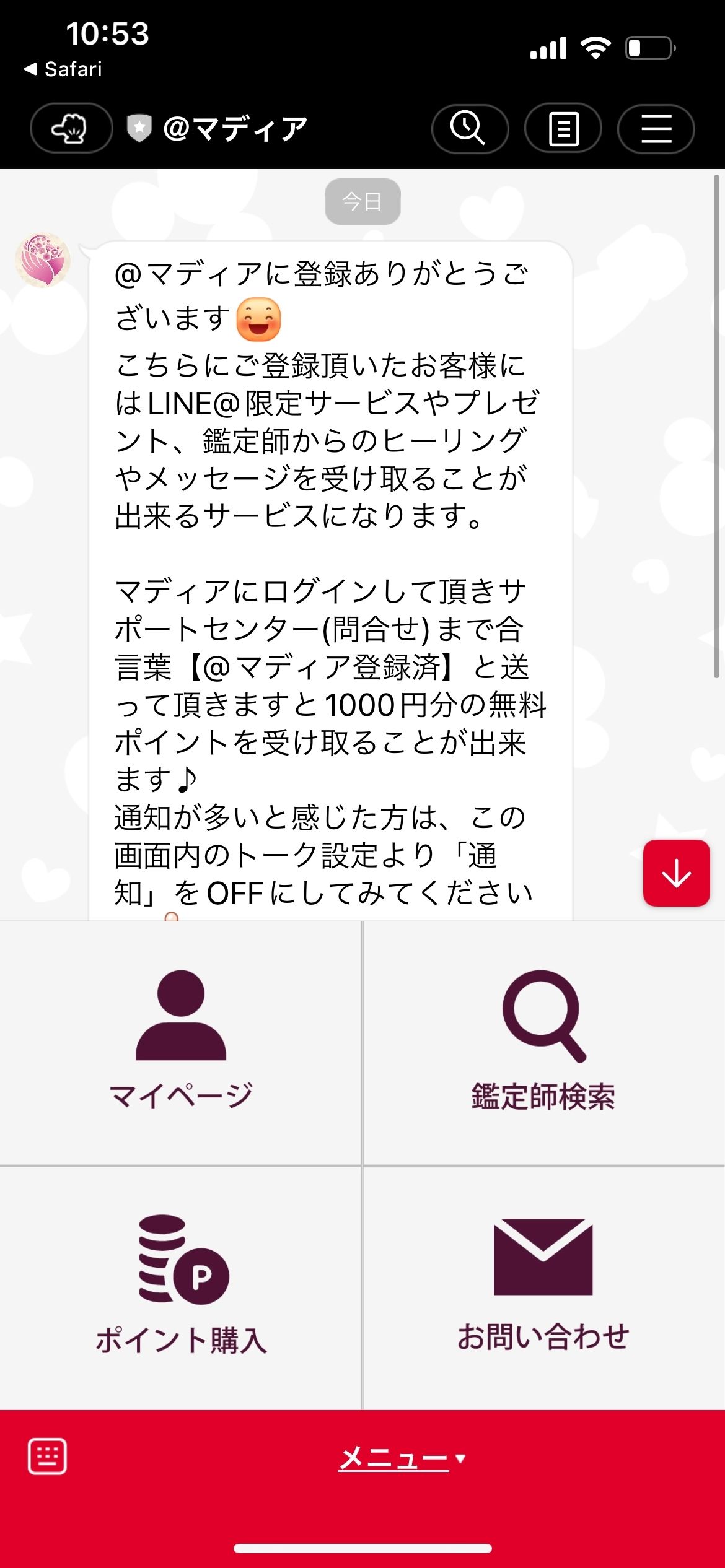
Task: Open the @マディア account profile avatar
Action: pyautogui.click(x=43, y=260)
